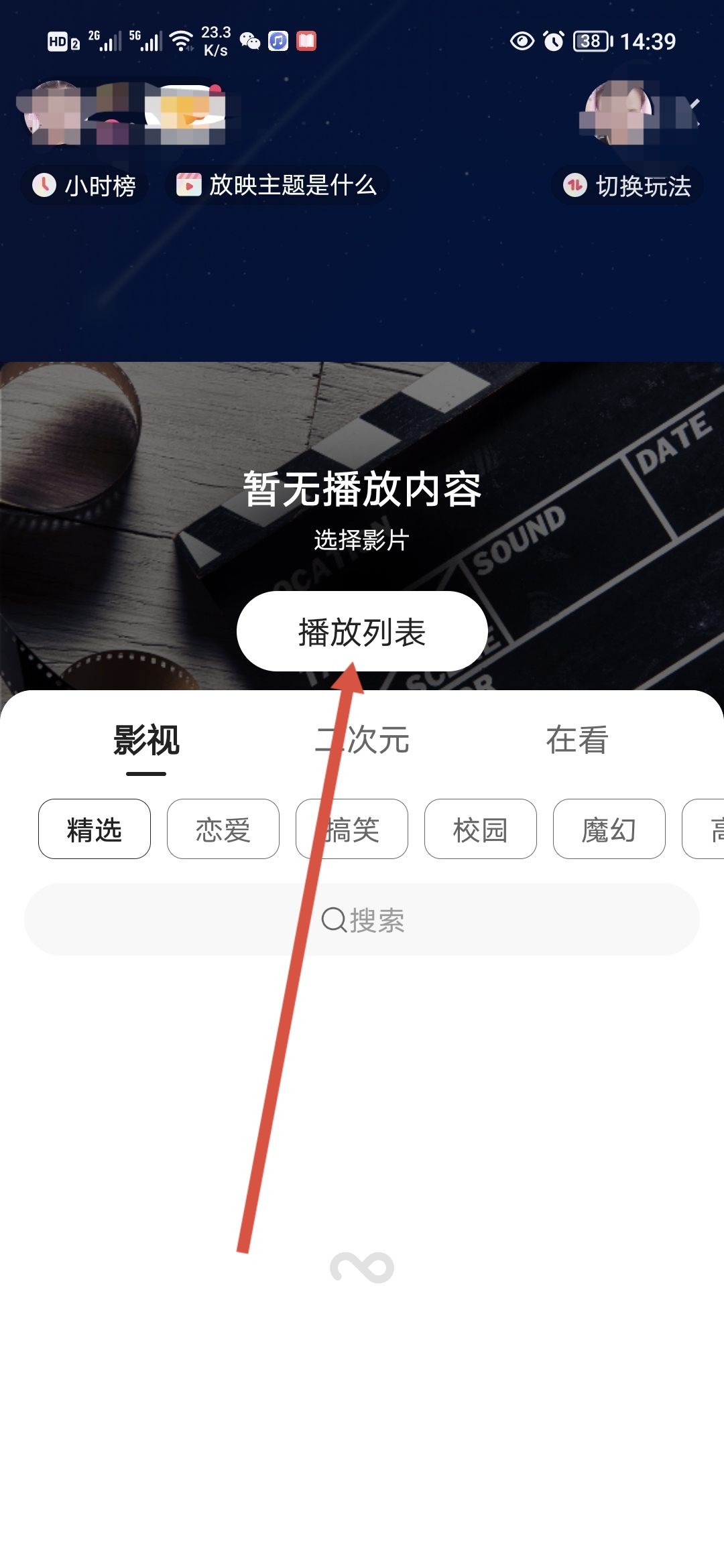Switch to the 在看 tab
This screenshot has width=724, height=1568.
click(x=577, y=740)
